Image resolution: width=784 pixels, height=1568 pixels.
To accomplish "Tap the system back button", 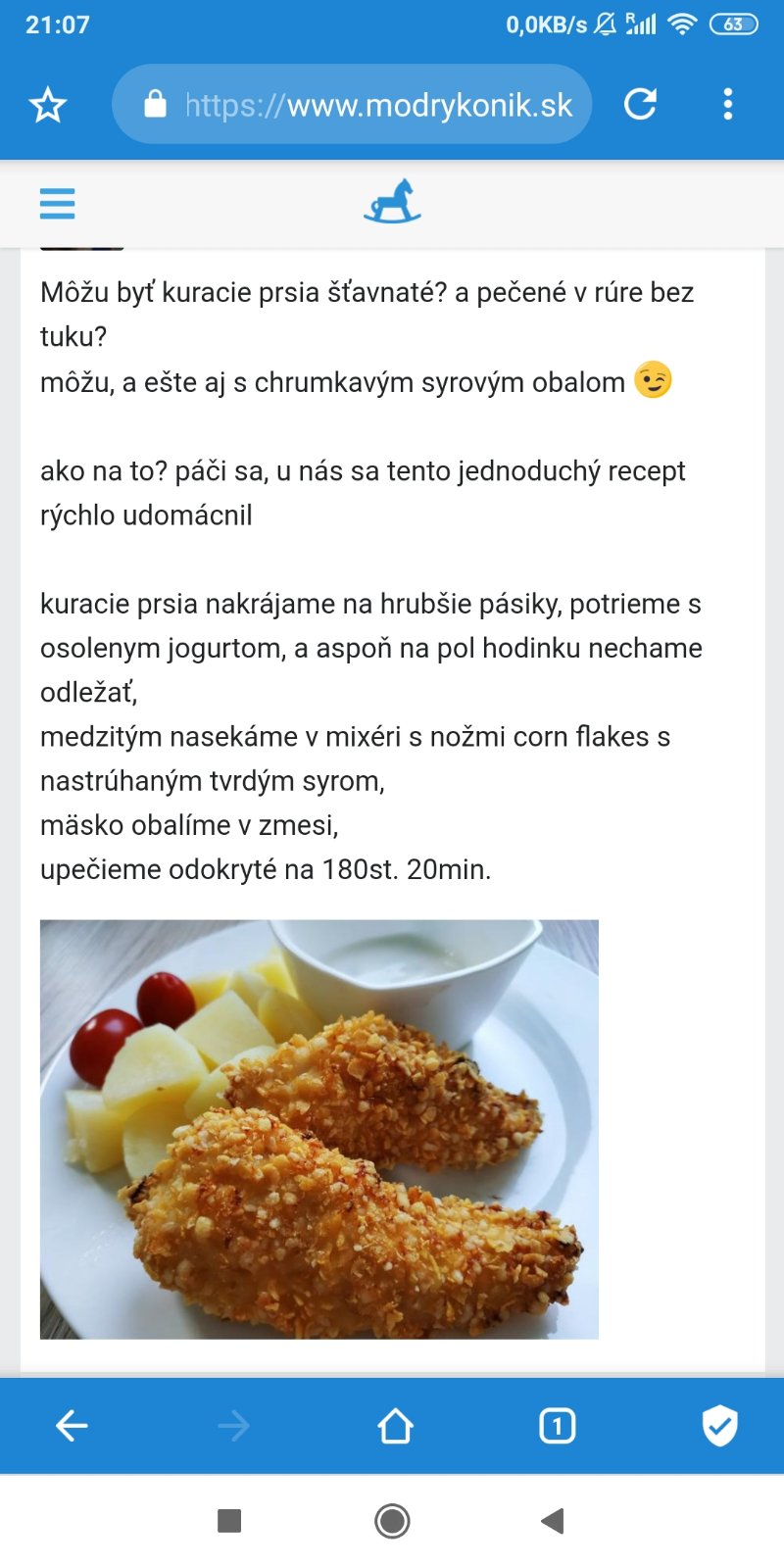I will 553,1521.
